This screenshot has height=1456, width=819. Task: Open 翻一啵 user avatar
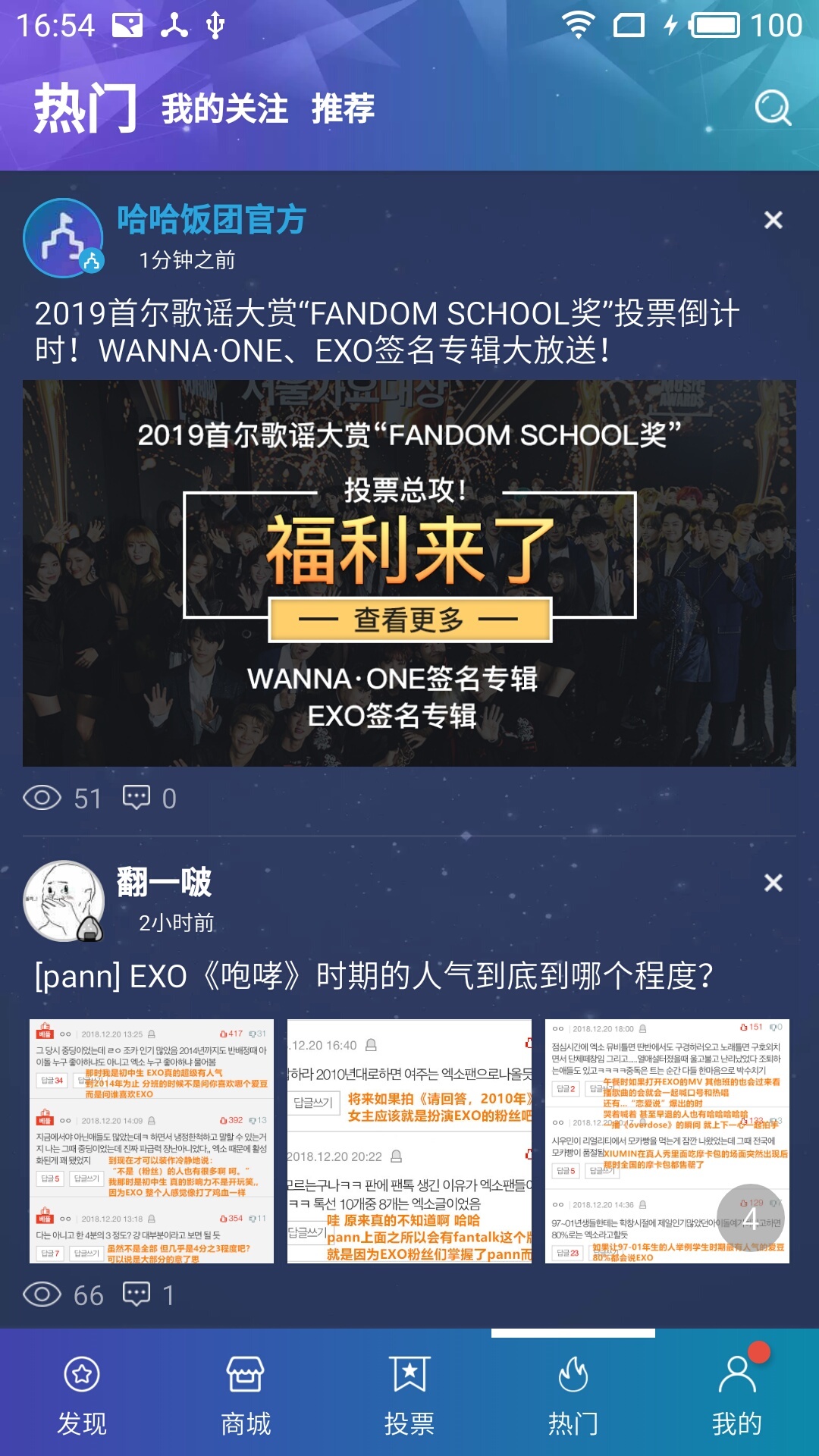(64, 901)
